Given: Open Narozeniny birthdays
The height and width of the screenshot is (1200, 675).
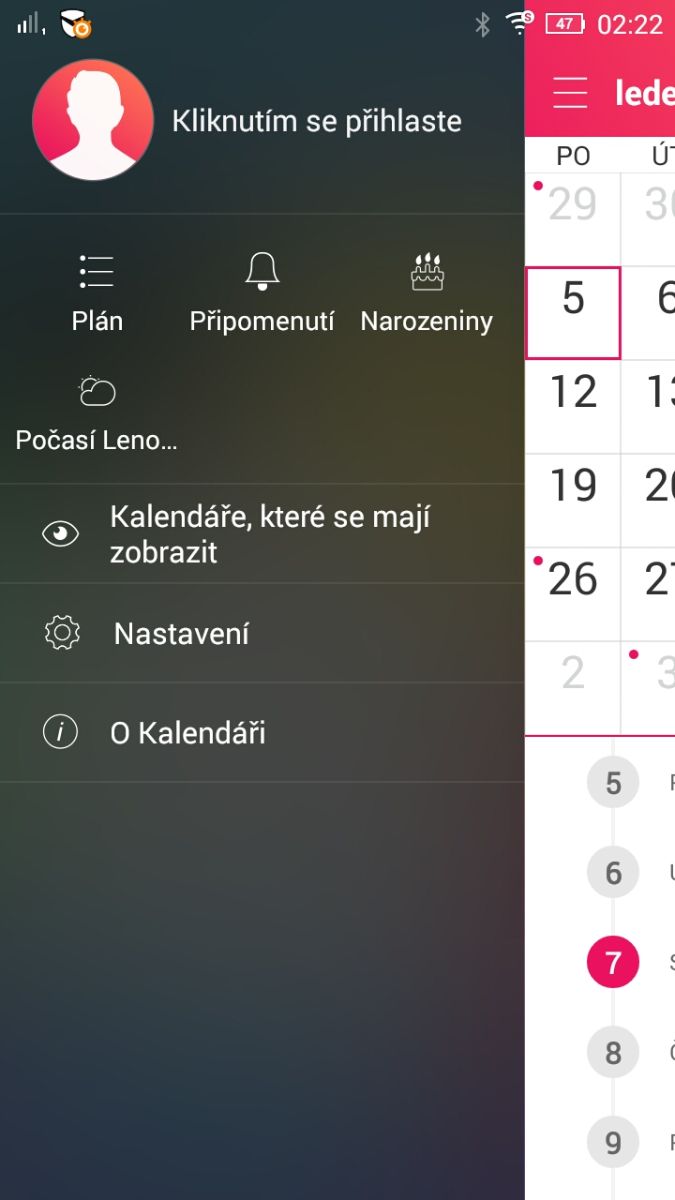Looking at the screenshot, I should [x=427, y=292].
